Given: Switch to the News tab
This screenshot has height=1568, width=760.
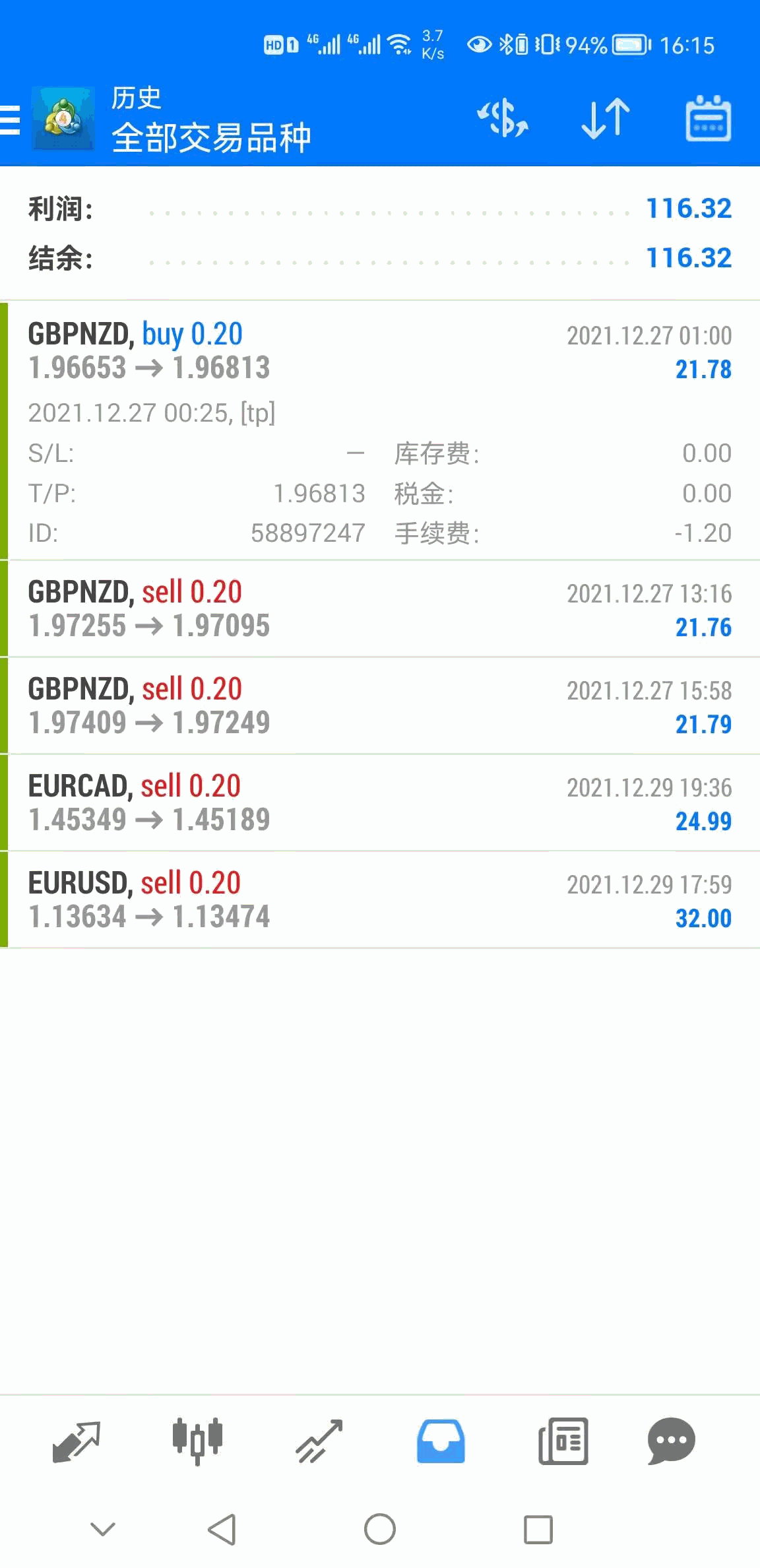Looking at the screenshot, I should (563, 1441).
